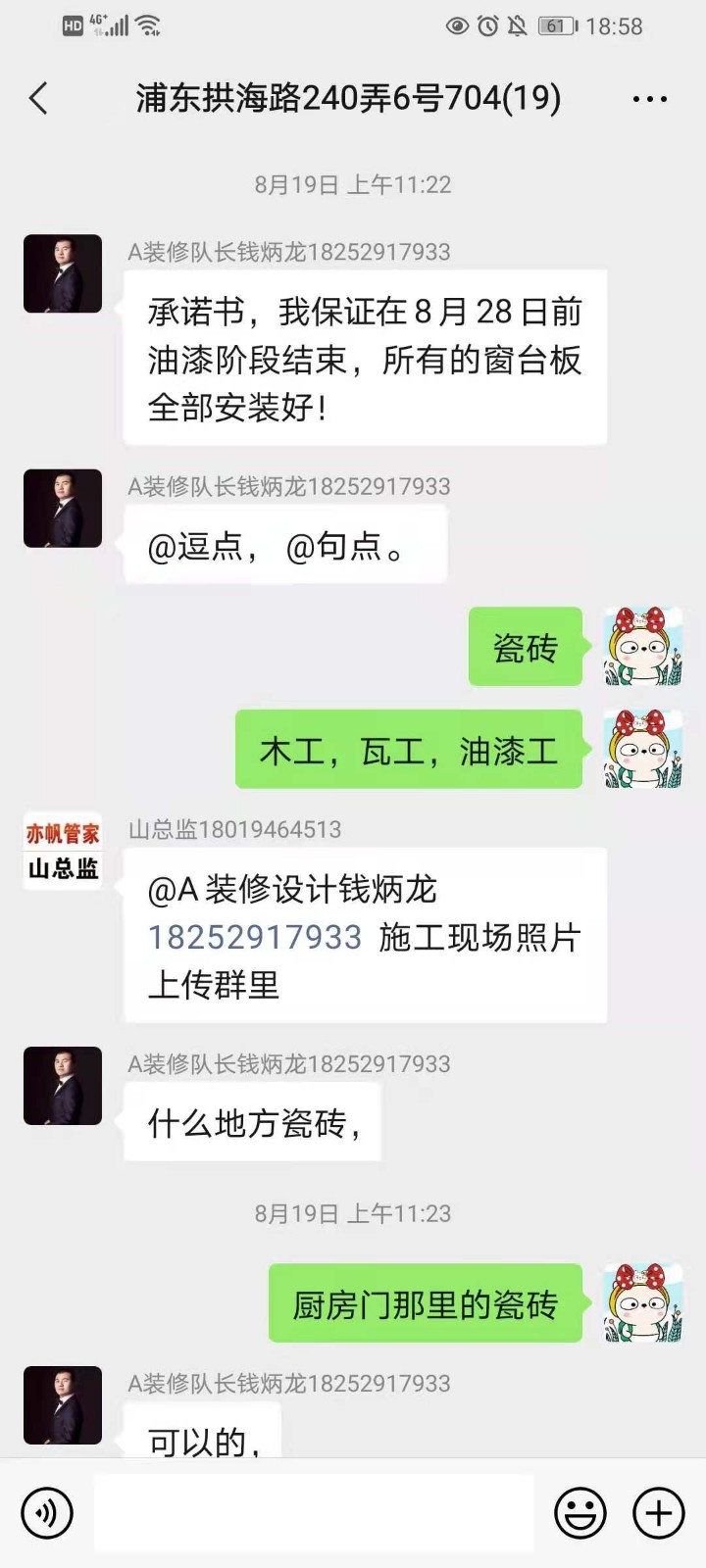Open 钱炳龙's avatar next to 承诺书 message

tap(63, 273)
